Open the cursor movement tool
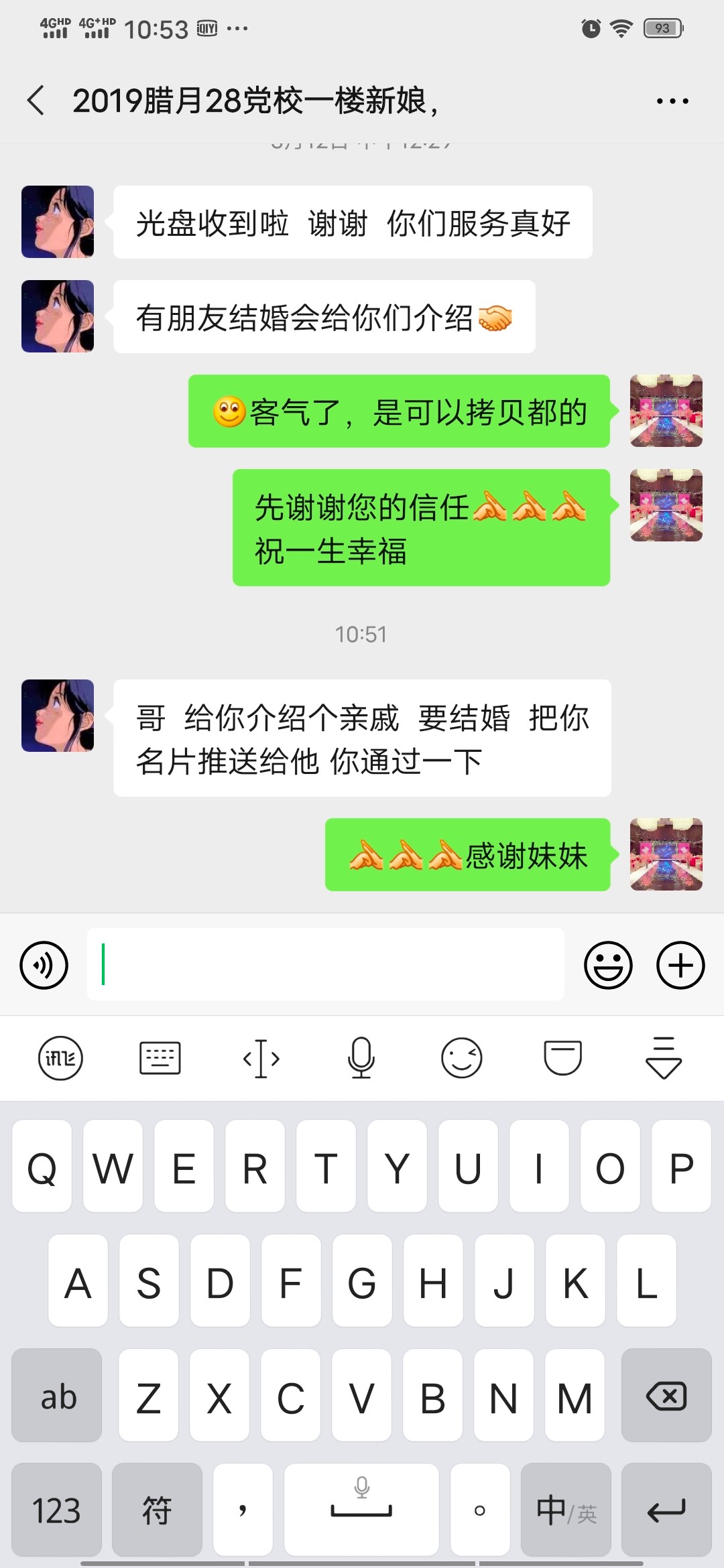Image resolution: width=724 pixels, height=1568 pixels. [261, 1058]
